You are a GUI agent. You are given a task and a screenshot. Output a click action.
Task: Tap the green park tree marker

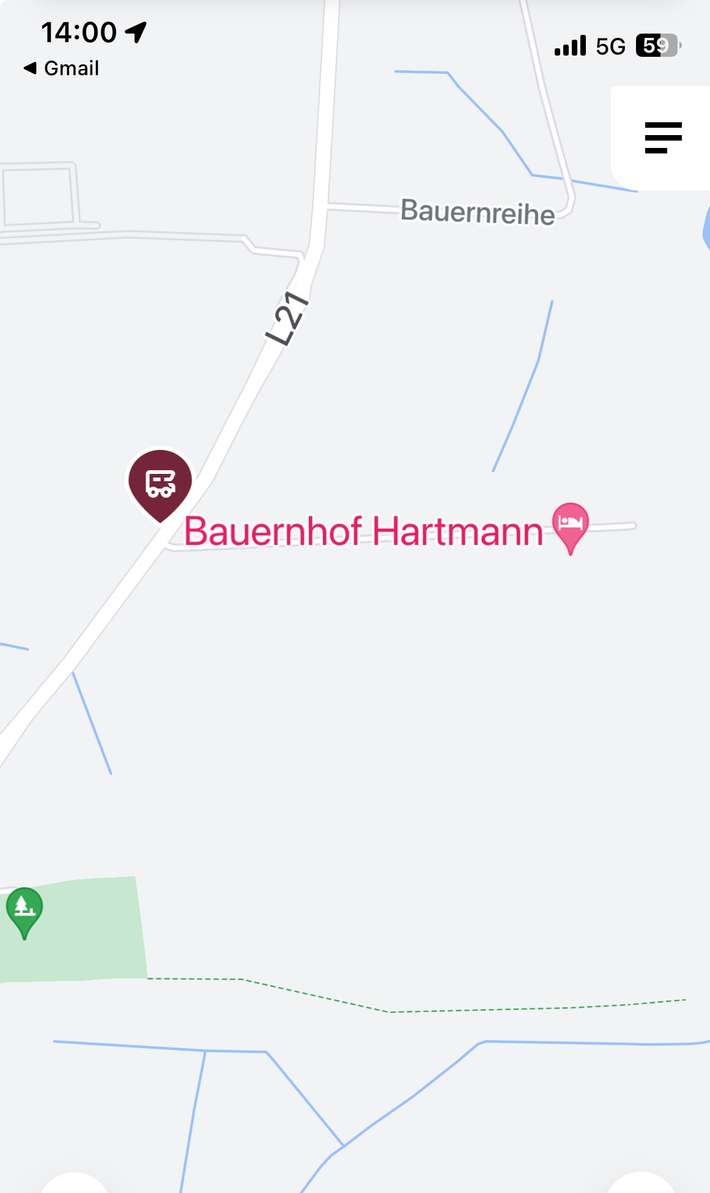click(x=24, y=910)
